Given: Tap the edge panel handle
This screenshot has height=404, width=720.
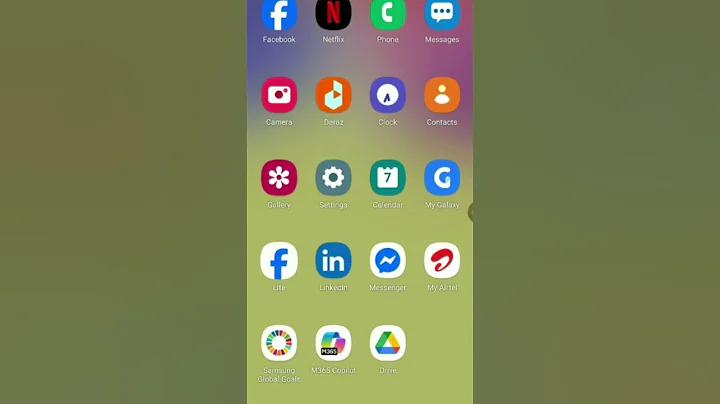Looking at the screenshot, I should coord(470,212).
